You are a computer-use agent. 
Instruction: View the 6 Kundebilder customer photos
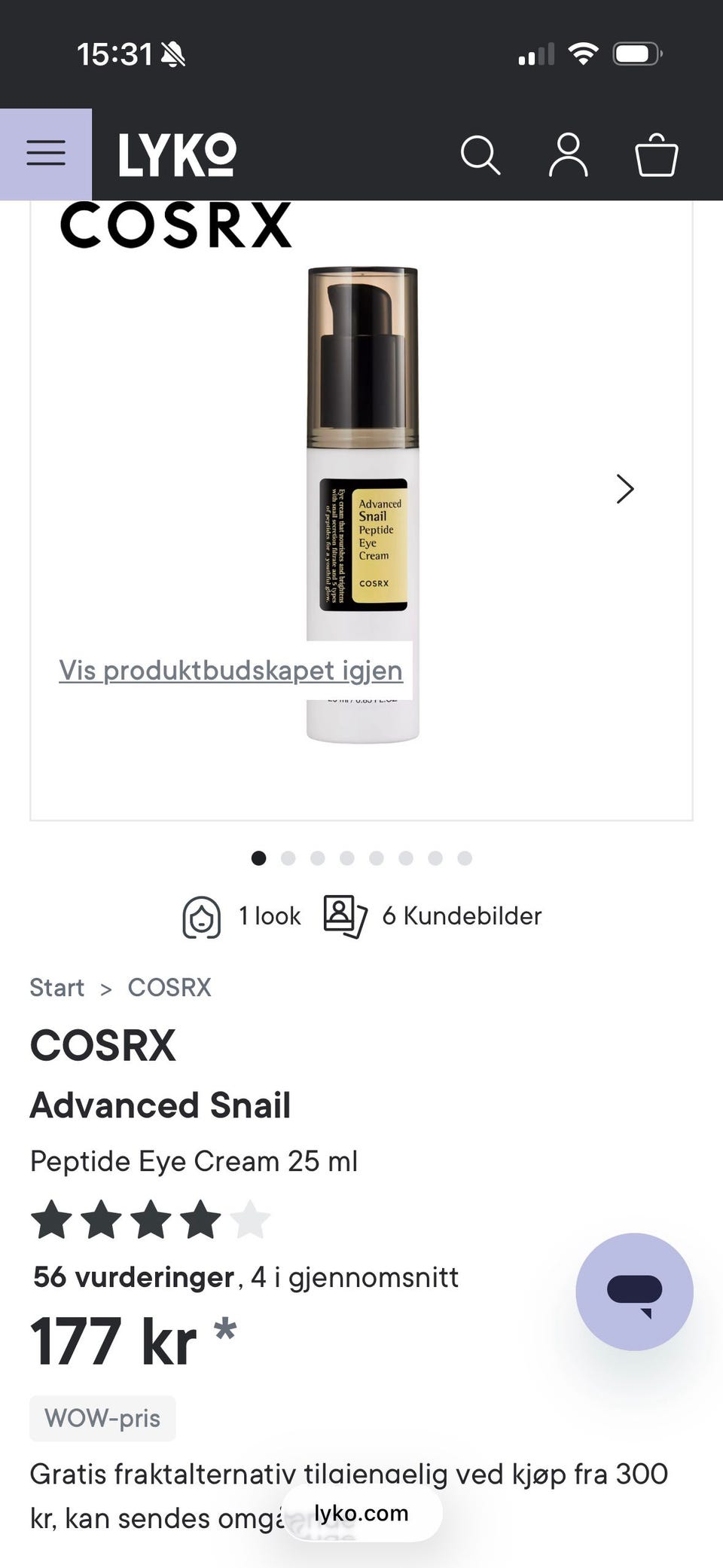click(433, 916)
